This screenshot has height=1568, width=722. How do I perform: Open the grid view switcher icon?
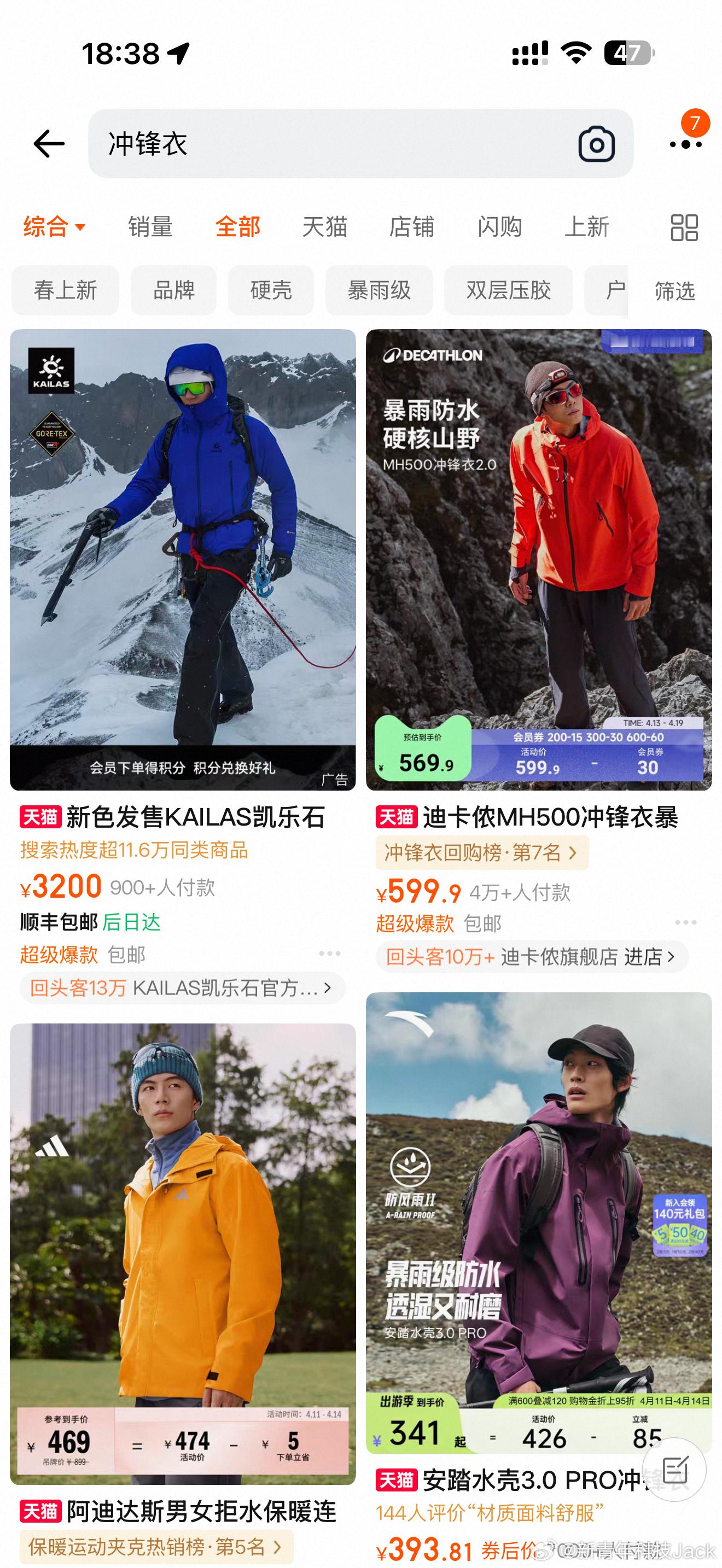tap(684, 227)
